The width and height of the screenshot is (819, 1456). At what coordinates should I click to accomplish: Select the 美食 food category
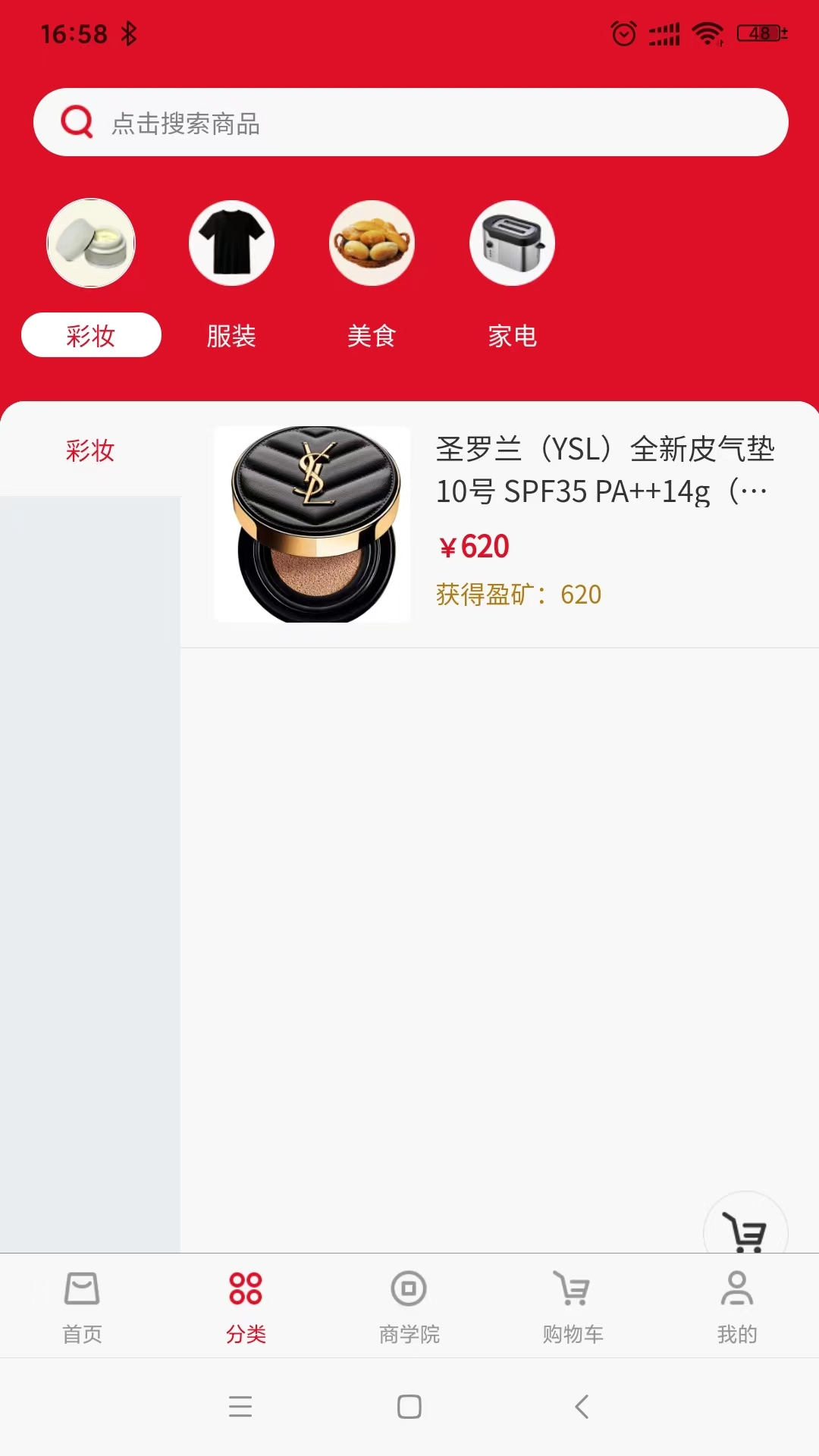[x=372, y=334]
